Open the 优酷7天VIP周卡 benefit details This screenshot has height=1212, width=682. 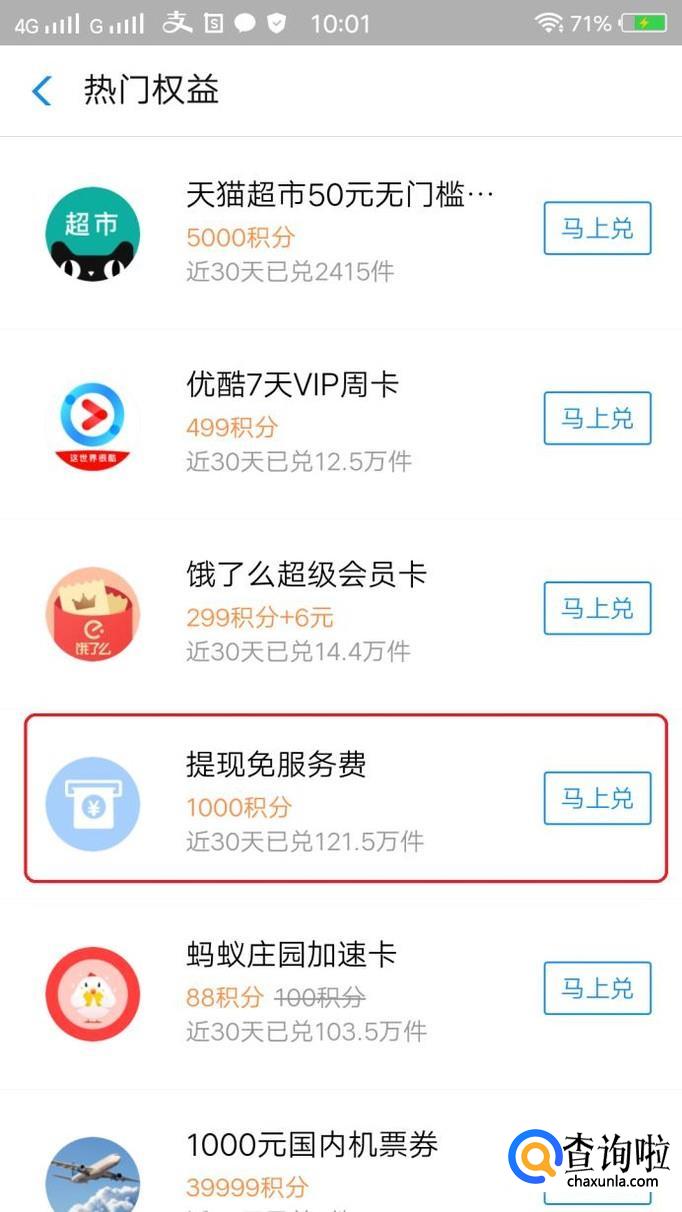click(341, 424)
